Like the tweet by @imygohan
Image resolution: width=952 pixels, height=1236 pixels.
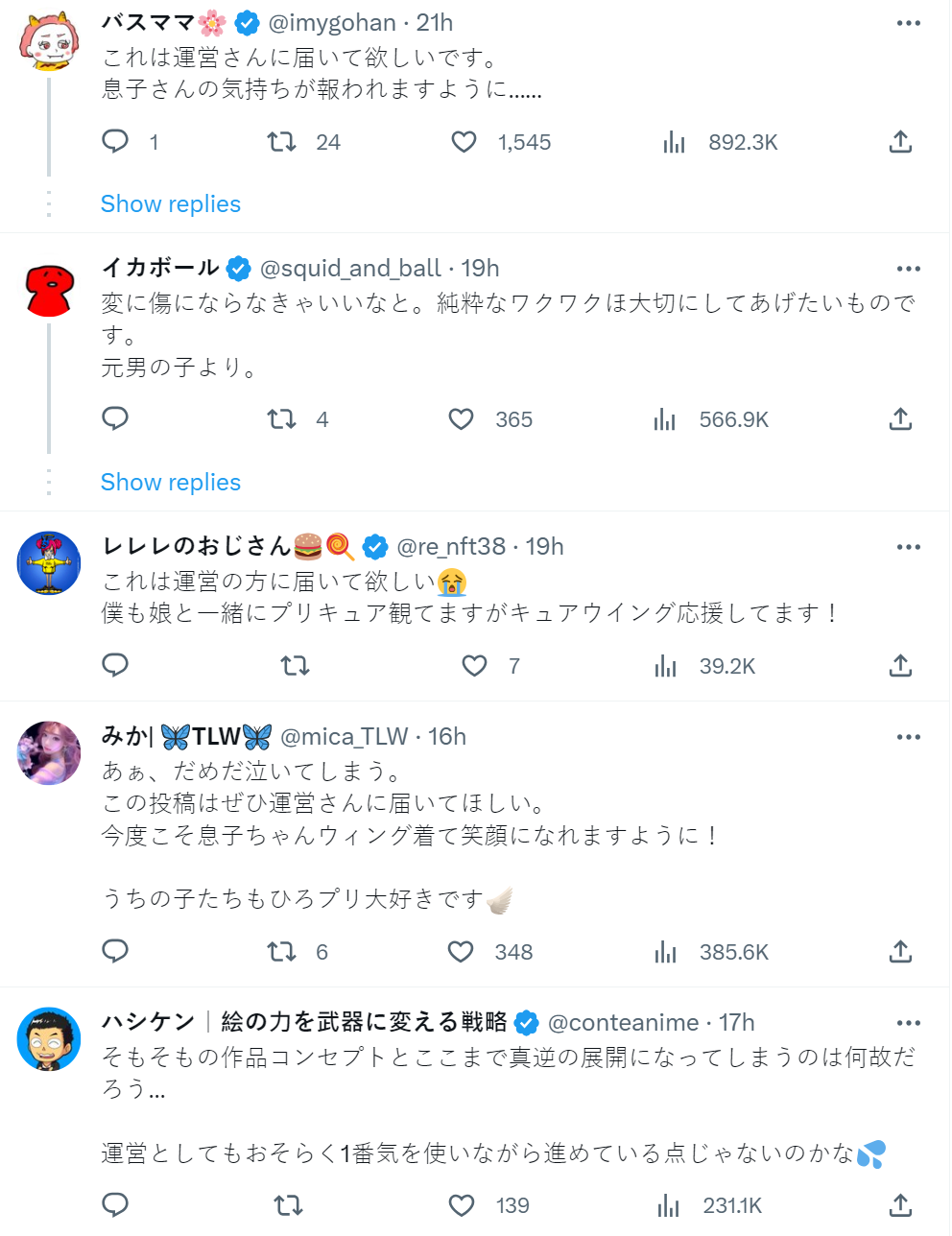click(464, 142)
